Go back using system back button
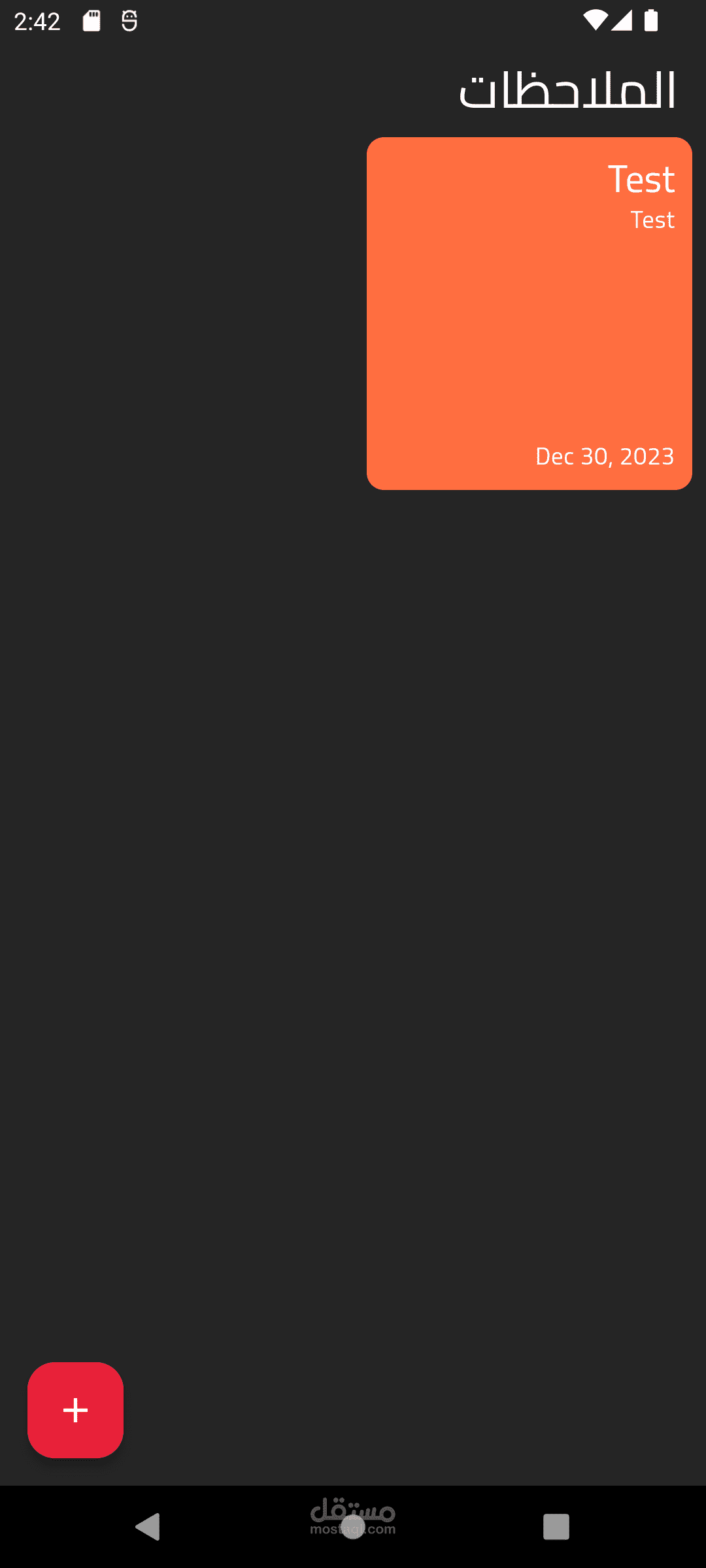 [x=148, y=1527]
